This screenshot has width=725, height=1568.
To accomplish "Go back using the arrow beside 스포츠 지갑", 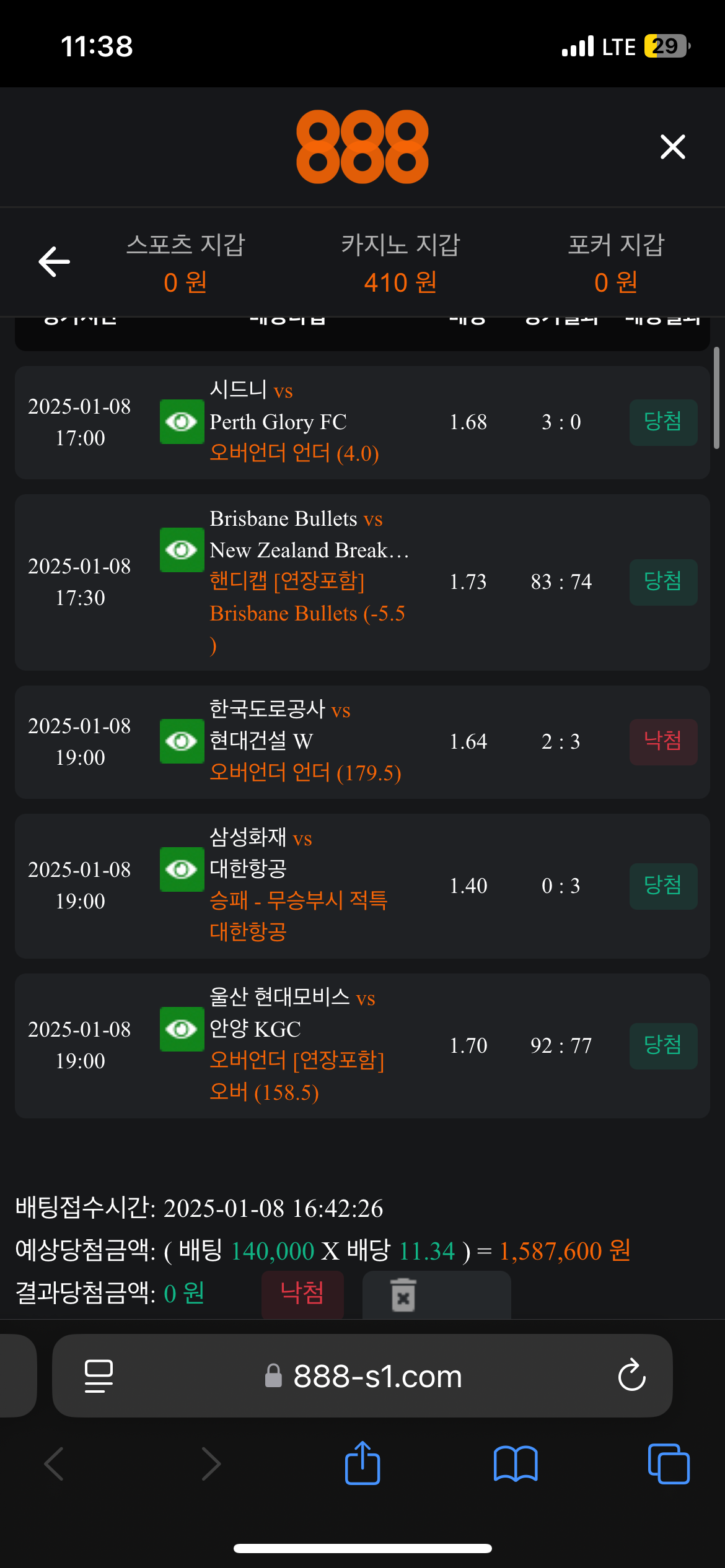I will click(55, 261).
